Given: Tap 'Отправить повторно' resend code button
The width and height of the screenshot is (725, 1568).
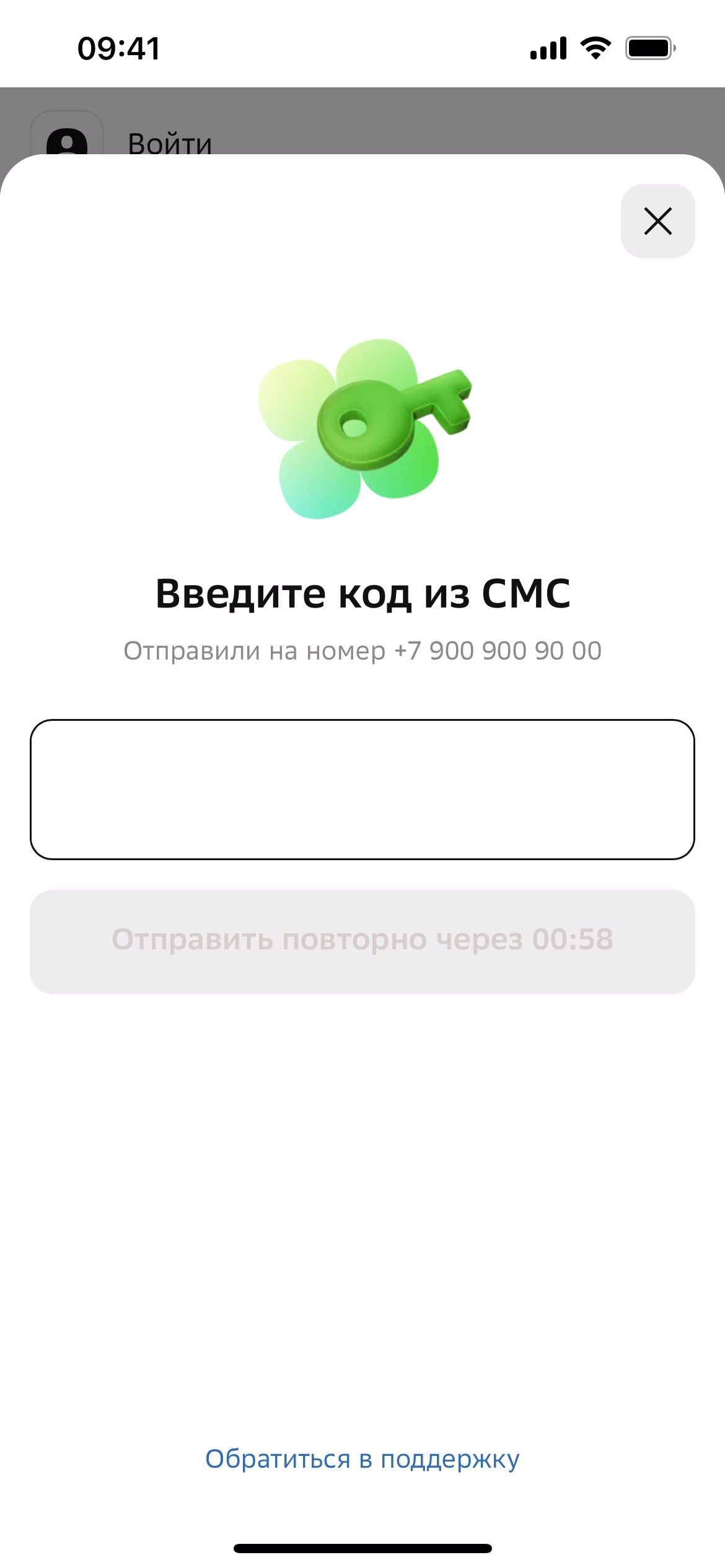Looking at the screenshot, I should 362,941.
